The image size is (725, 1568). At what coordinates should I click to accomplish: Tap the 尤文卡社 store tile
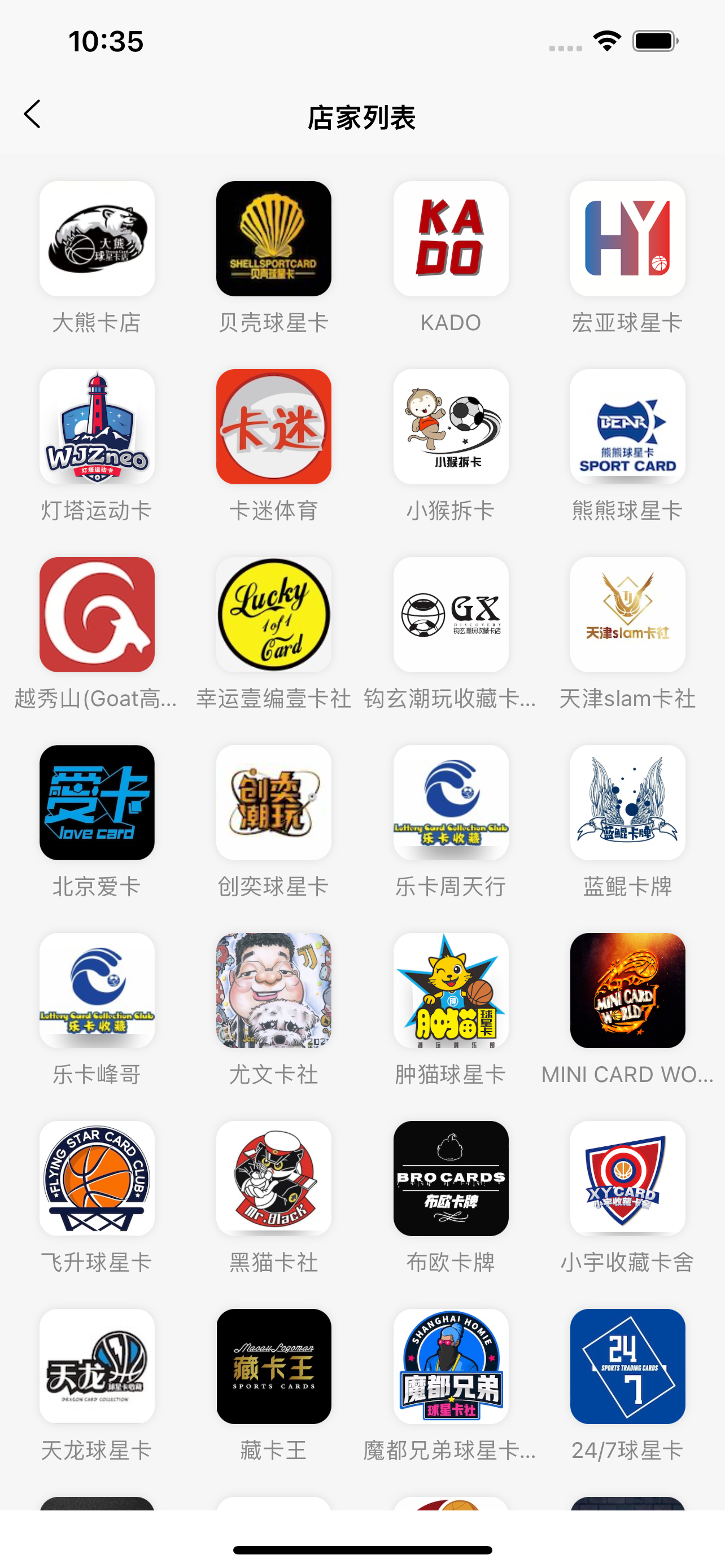pyautogui.click(x=273, y=991)
